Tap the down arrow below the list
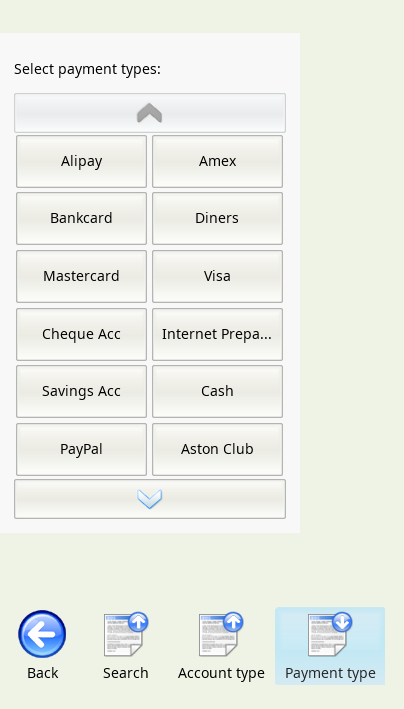The height and width of the screenshot is (709, 404). [150, 499]
